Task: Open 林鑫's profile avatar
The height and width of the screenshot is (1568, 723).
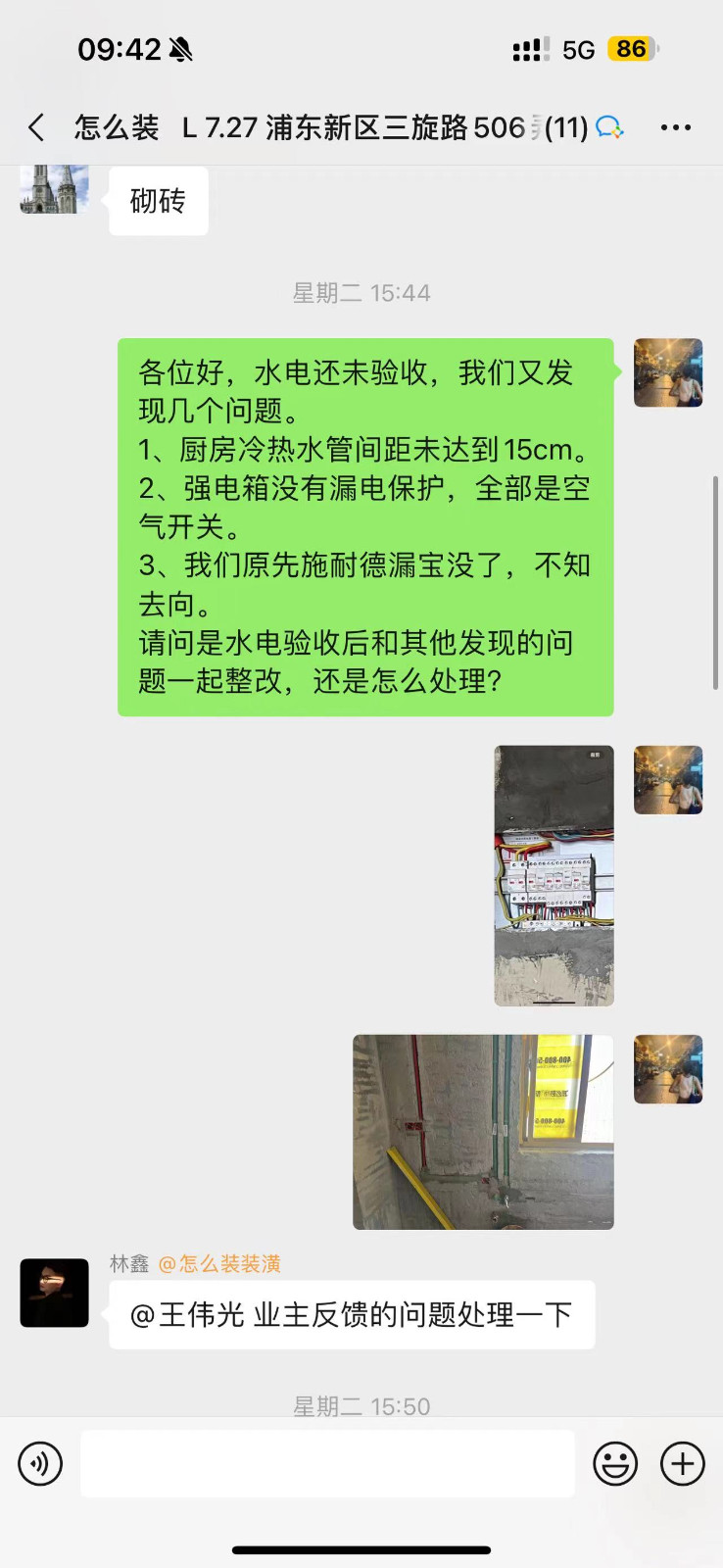Action: click(55, 1293)
